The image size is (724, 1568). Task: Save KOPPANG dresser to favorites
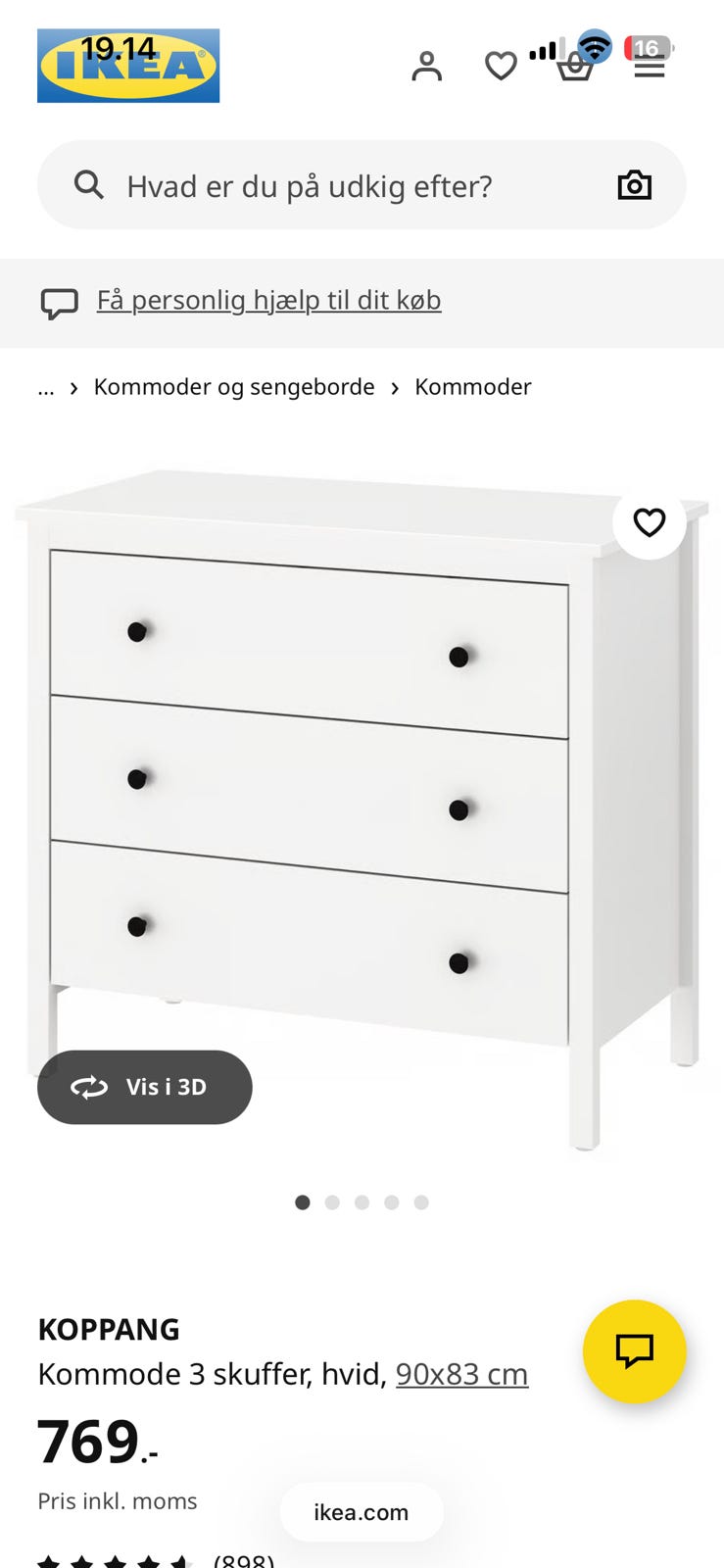point(650,522)
